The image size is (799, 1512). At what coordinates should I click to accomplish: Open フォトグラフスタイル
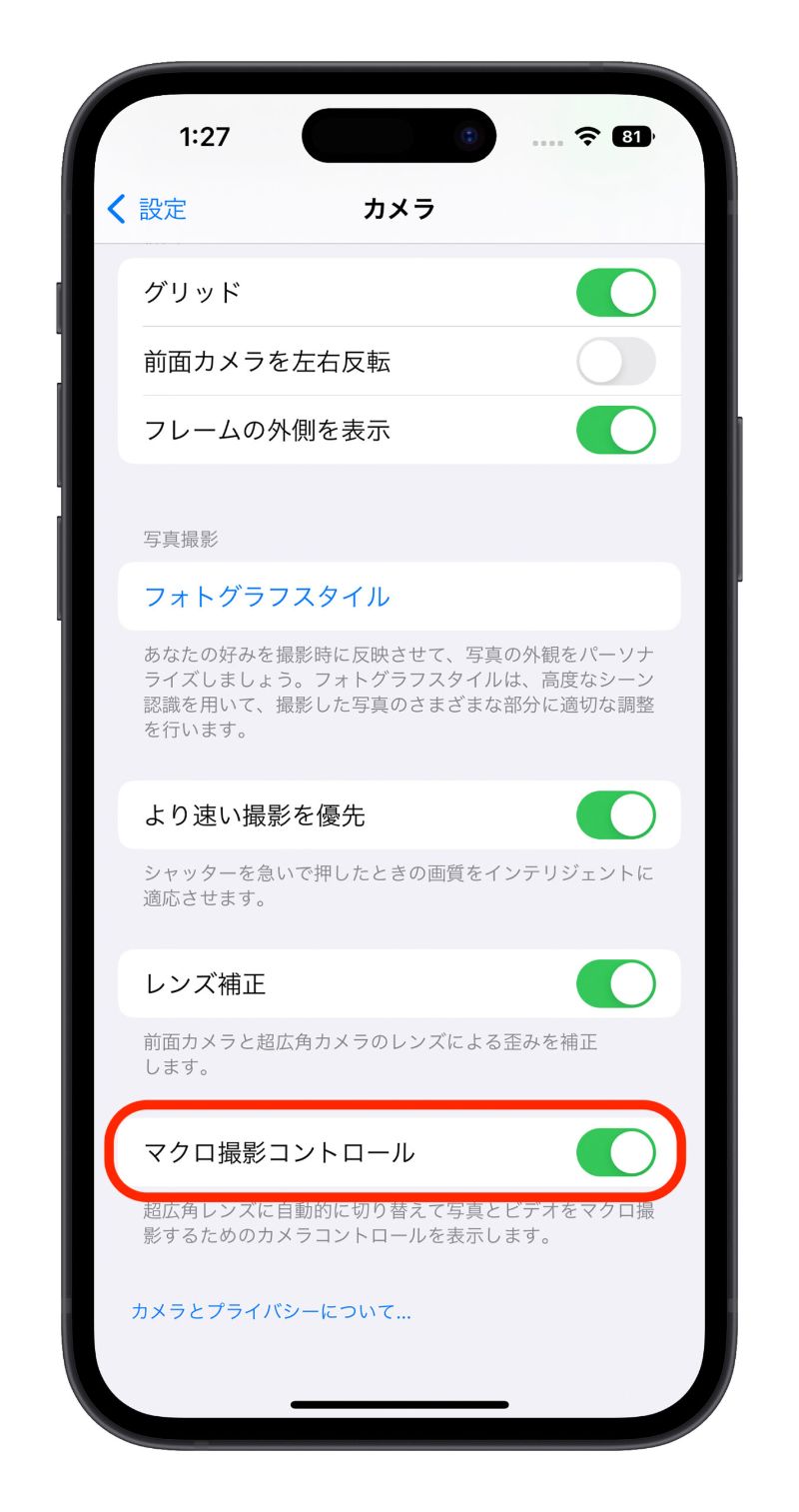267,597
